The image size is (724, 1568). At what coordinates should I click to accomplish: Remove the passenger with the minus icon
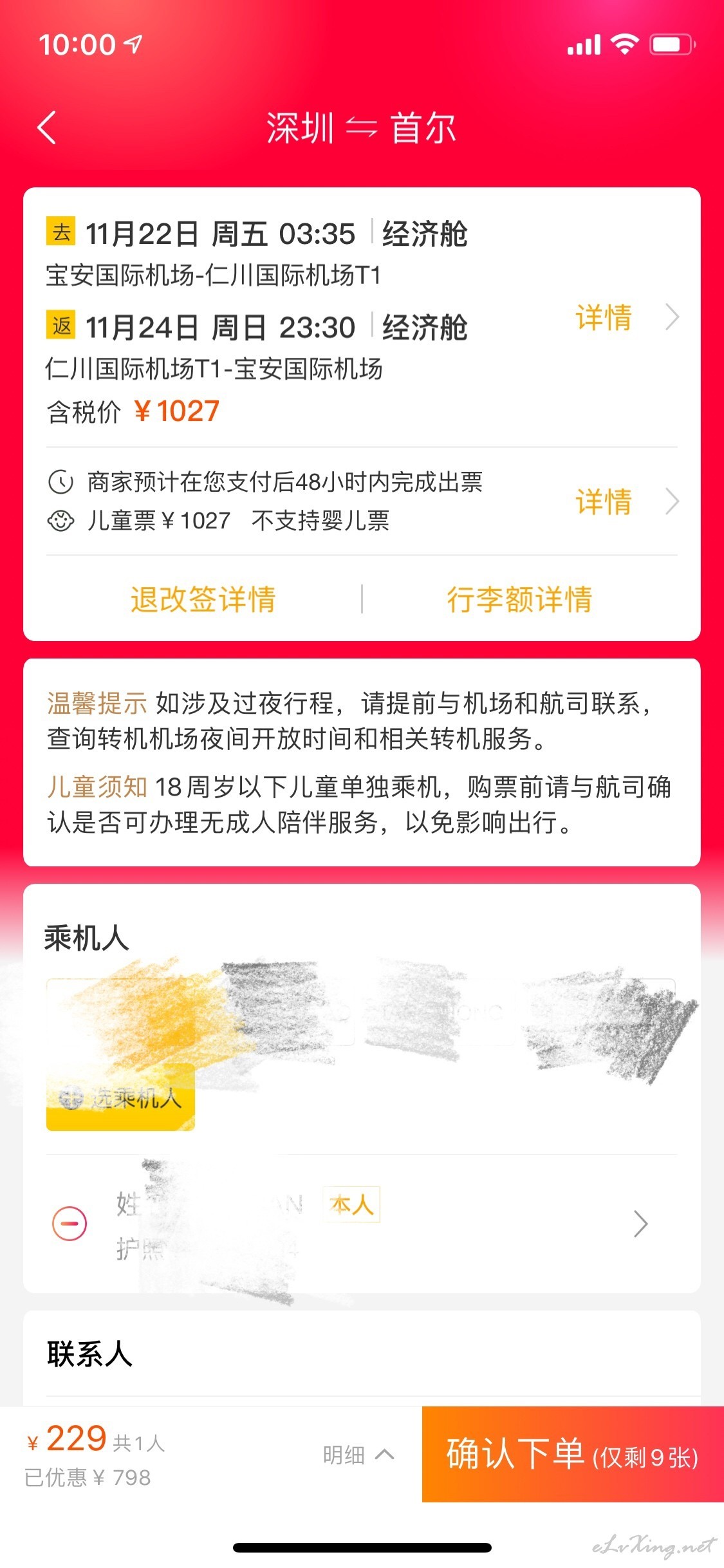pyautogui.click(x=70, y=1223)
